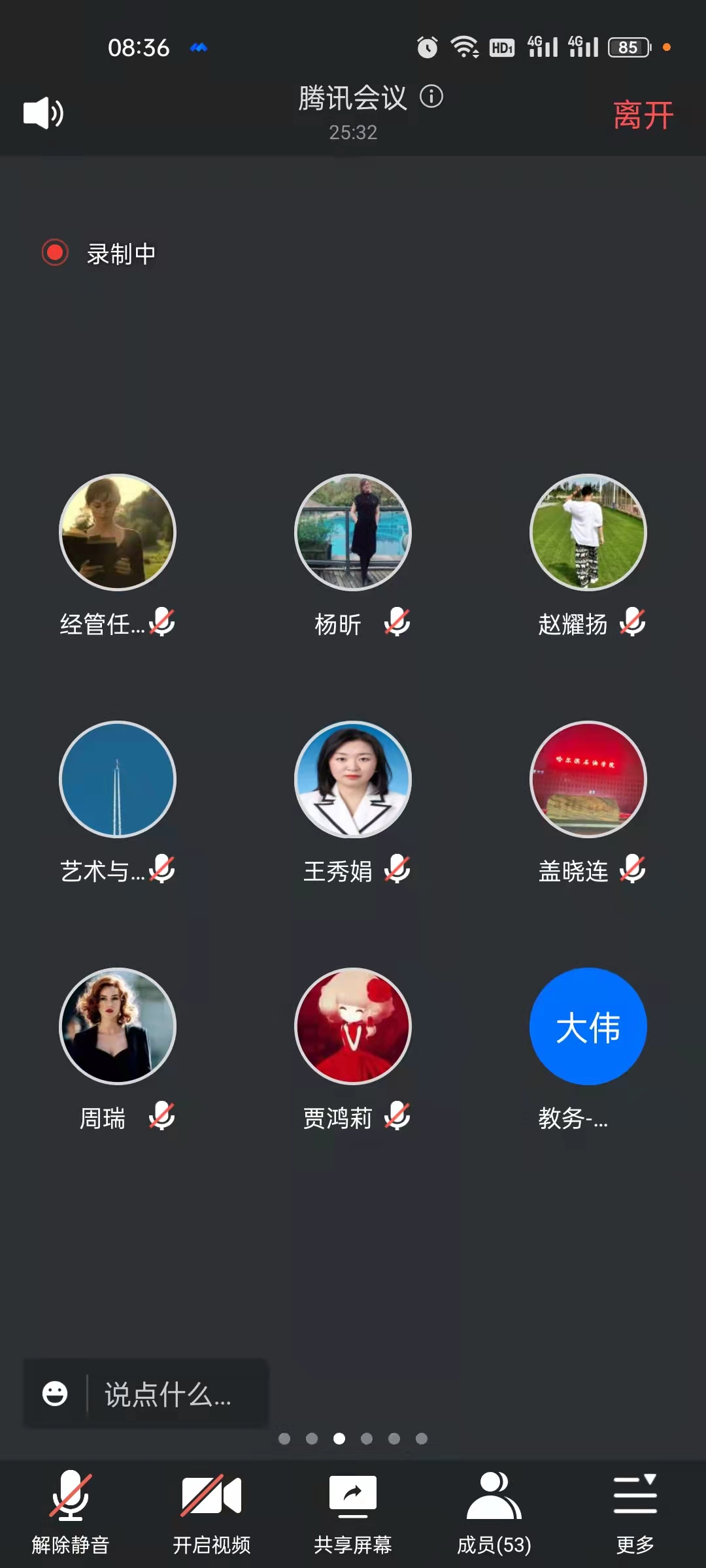Select participant 贾鸿莉's avatar
The image size is (706, 1568).
353,1026
